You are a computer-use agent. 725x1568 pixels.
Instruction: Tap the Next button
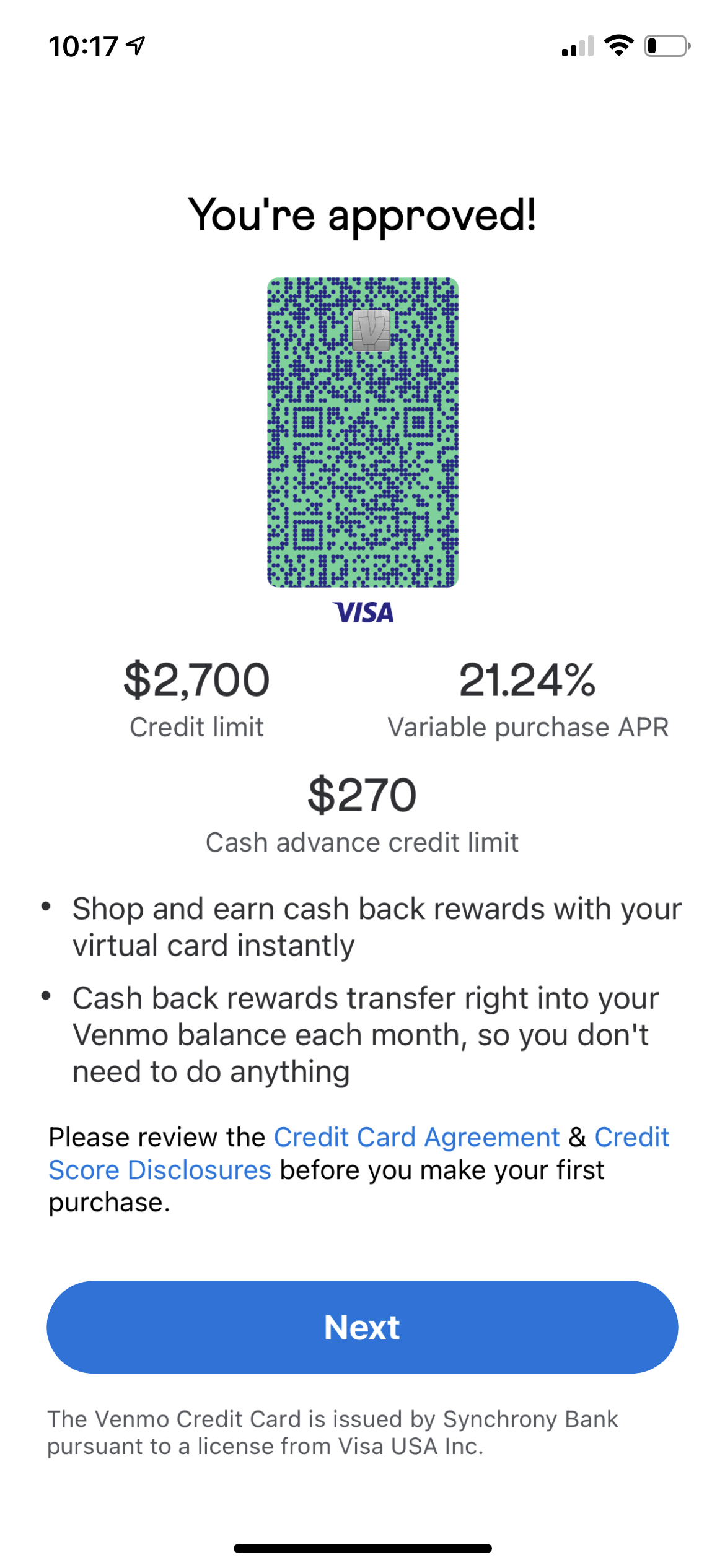pyautogui.click(x=362, y=1326)
